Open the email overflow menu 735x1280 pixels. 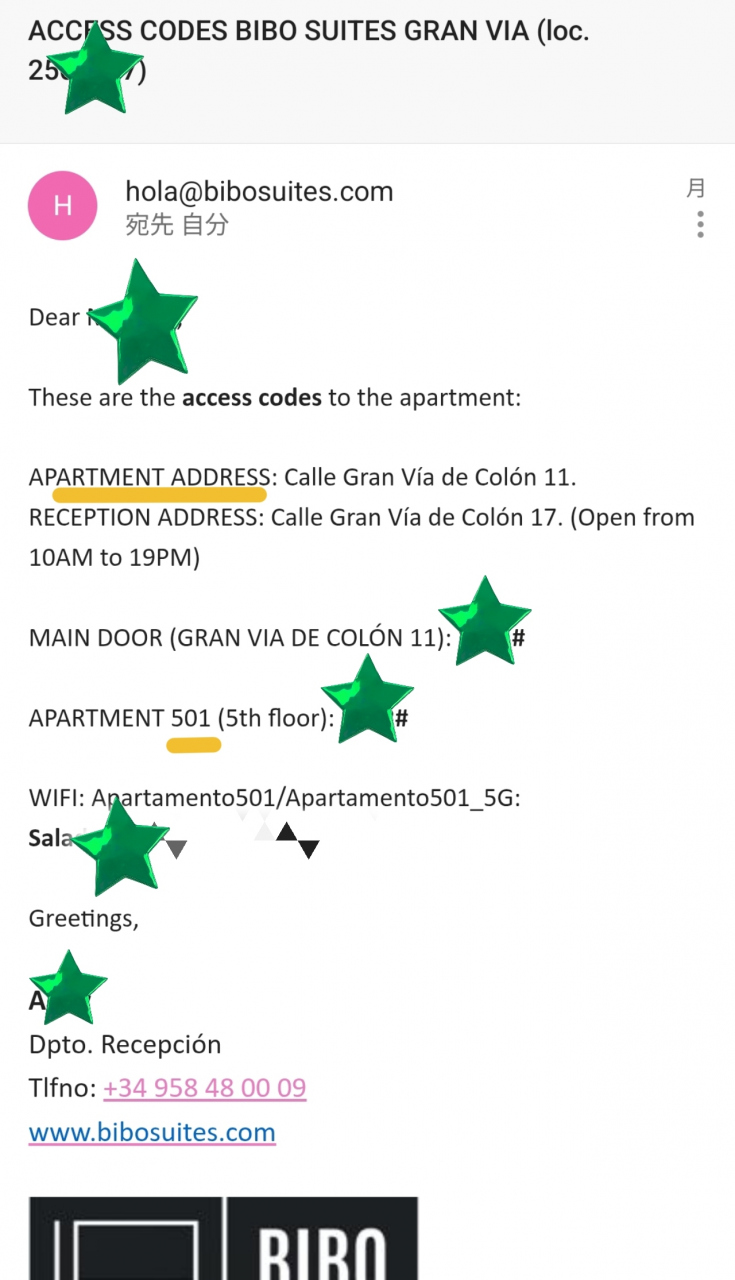pos(700,225)
